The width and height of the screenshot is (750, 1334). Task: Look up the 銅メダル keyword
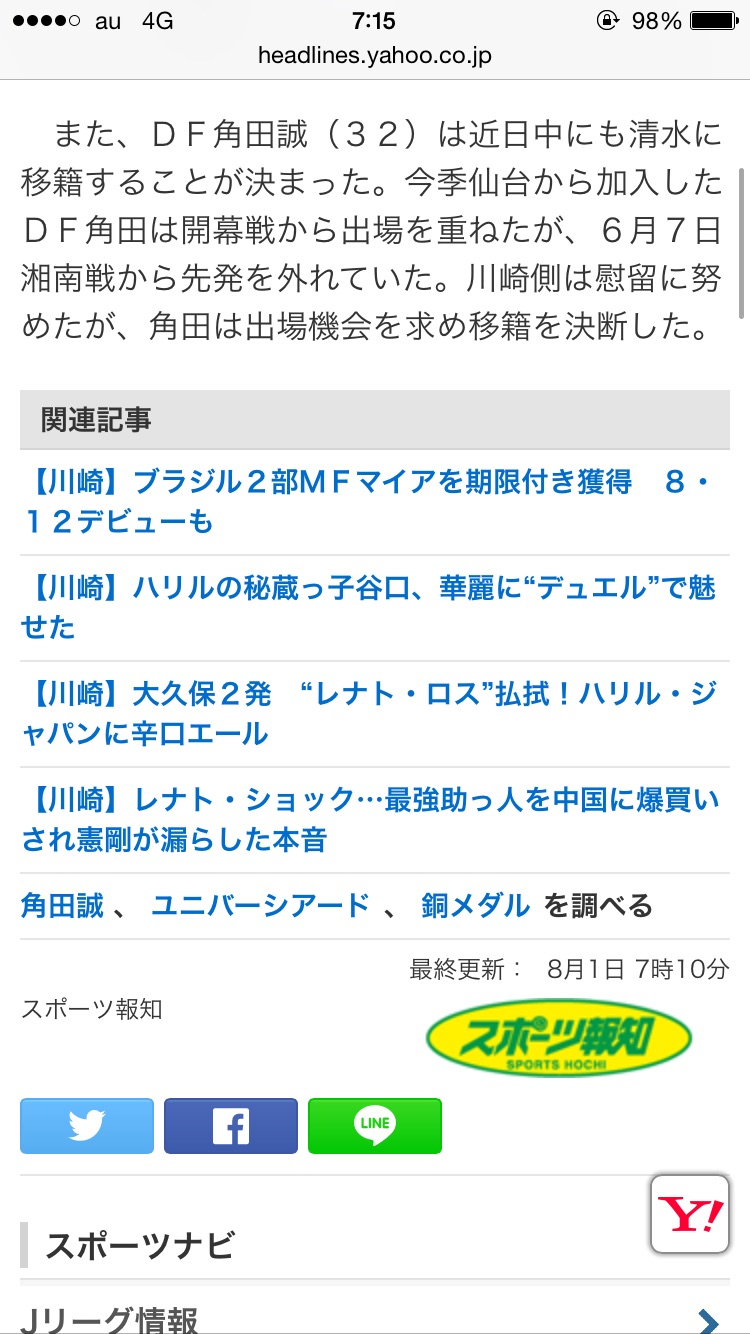[475, 906]
